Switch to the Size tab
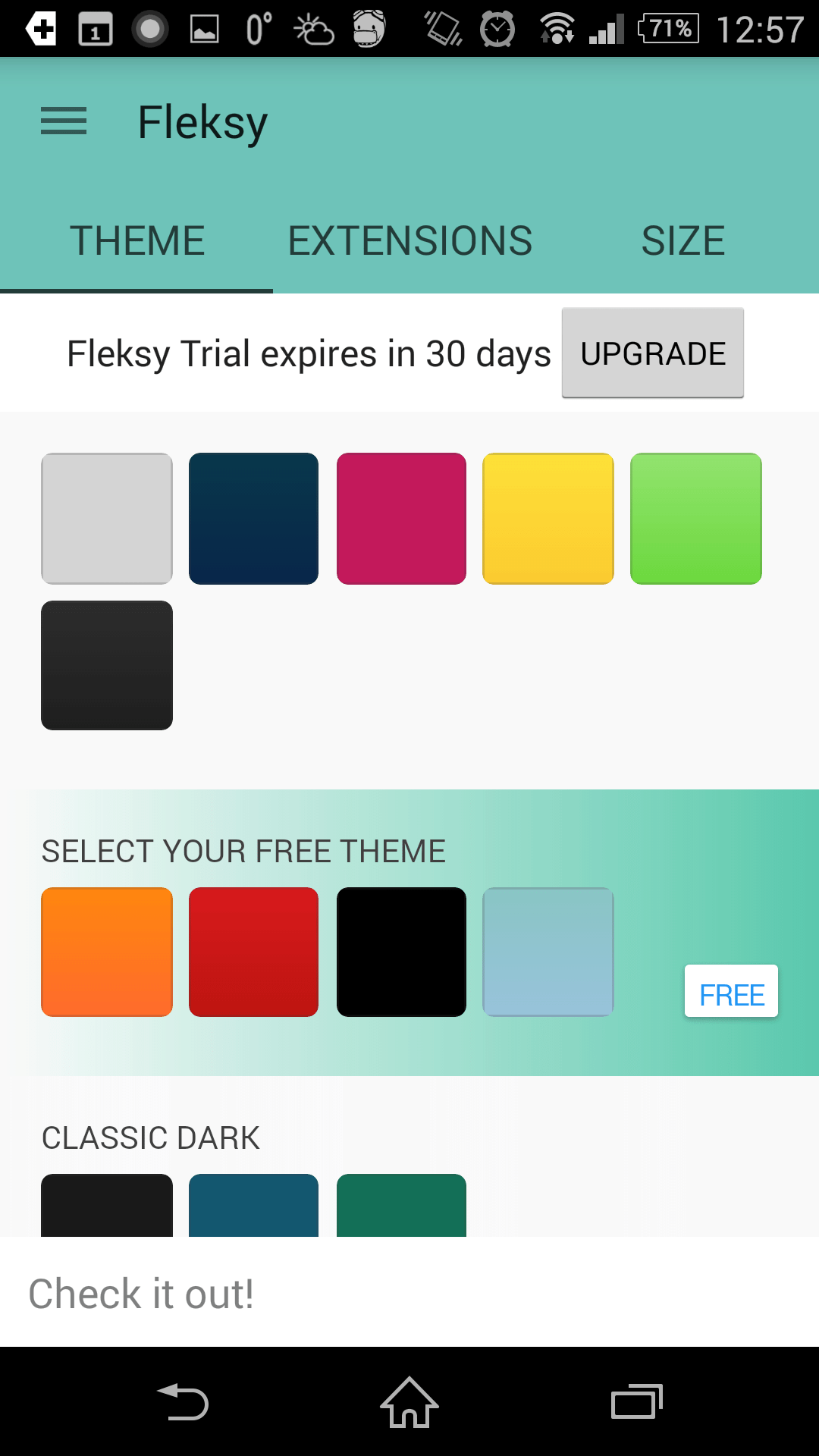Viewport: 819px width, 1456px height. 682,241
